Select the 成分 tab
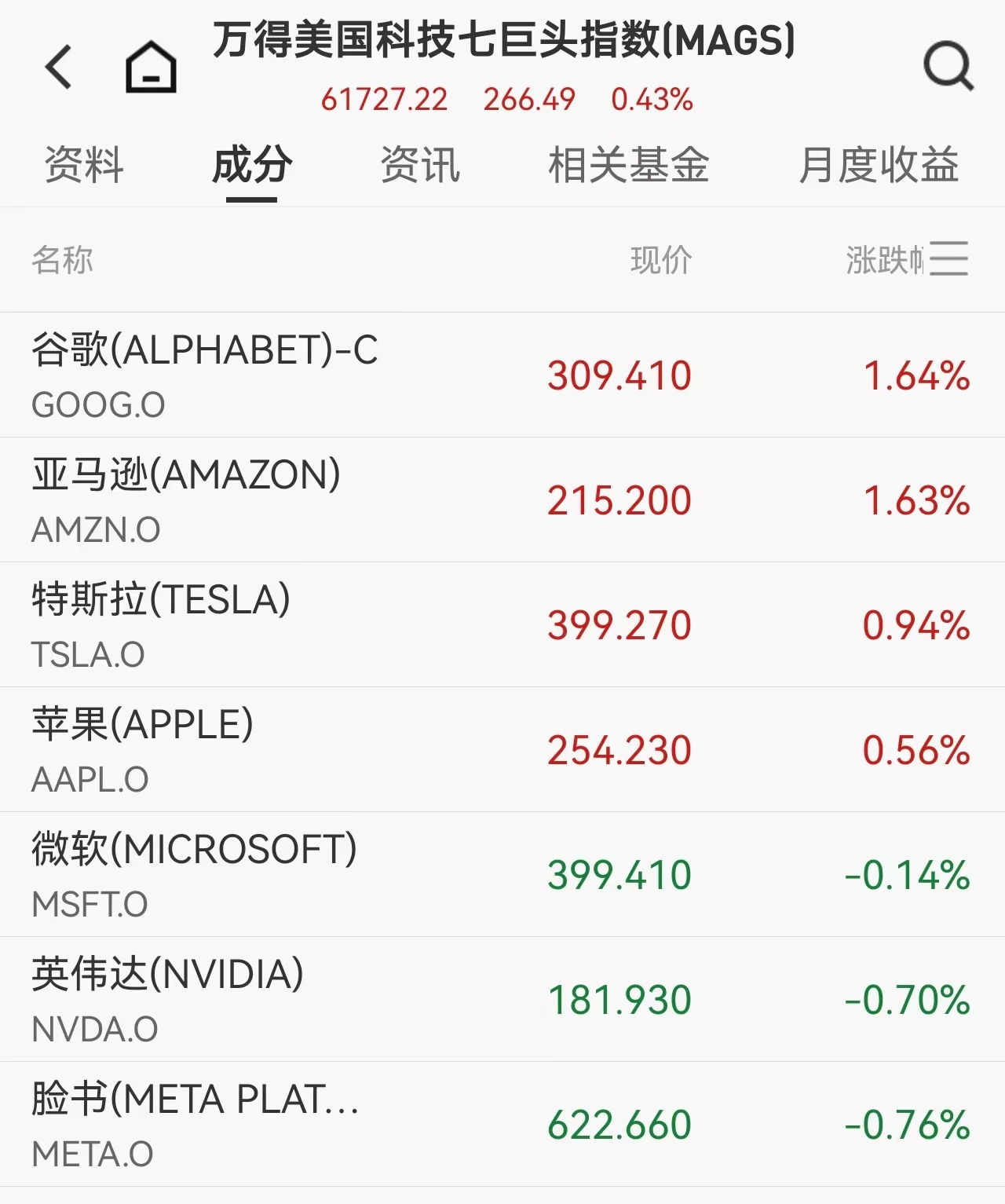Image resolution: width=1005 pixels, height=1204 pixels. click(x=252, y=166)
